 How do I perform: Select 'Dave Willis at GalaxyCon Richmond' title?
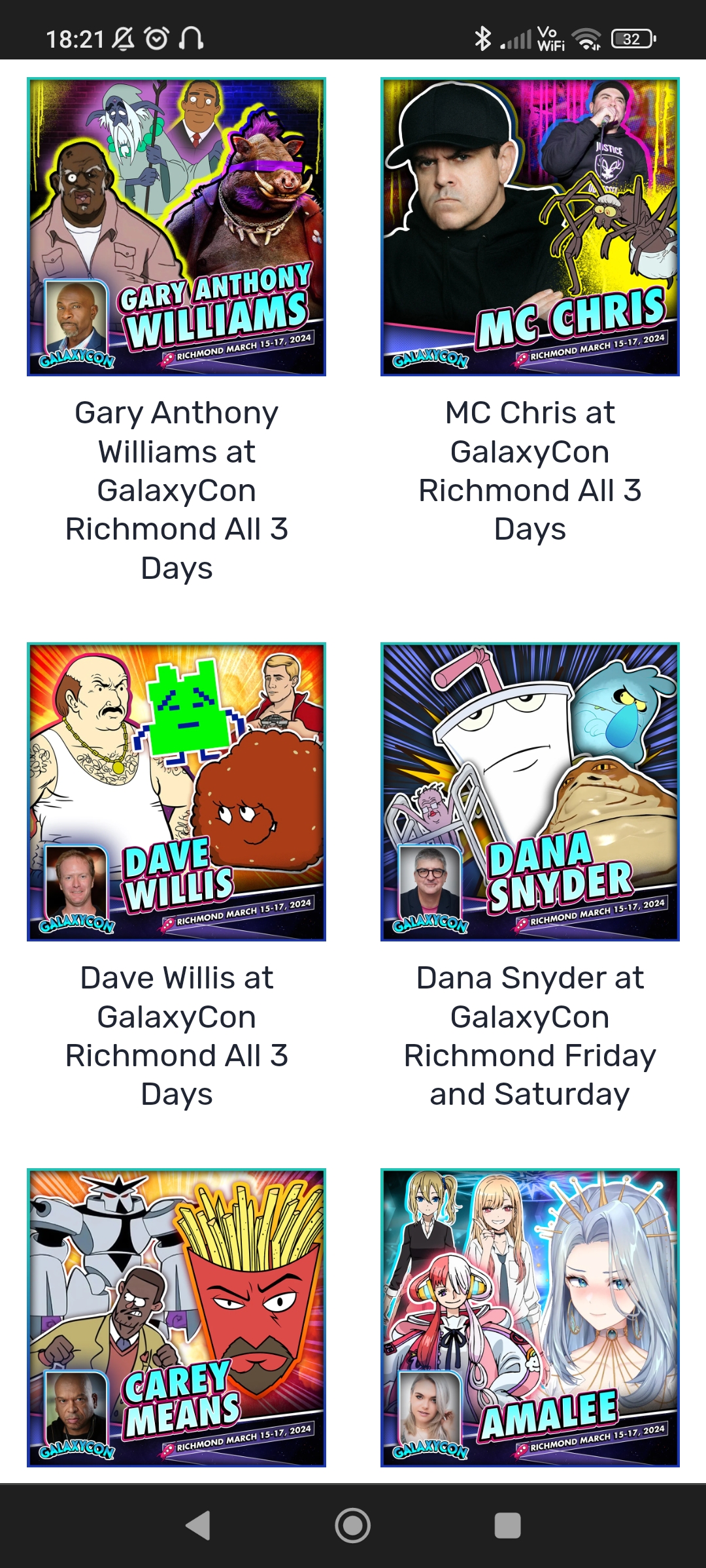click(x=176, y=1036)
